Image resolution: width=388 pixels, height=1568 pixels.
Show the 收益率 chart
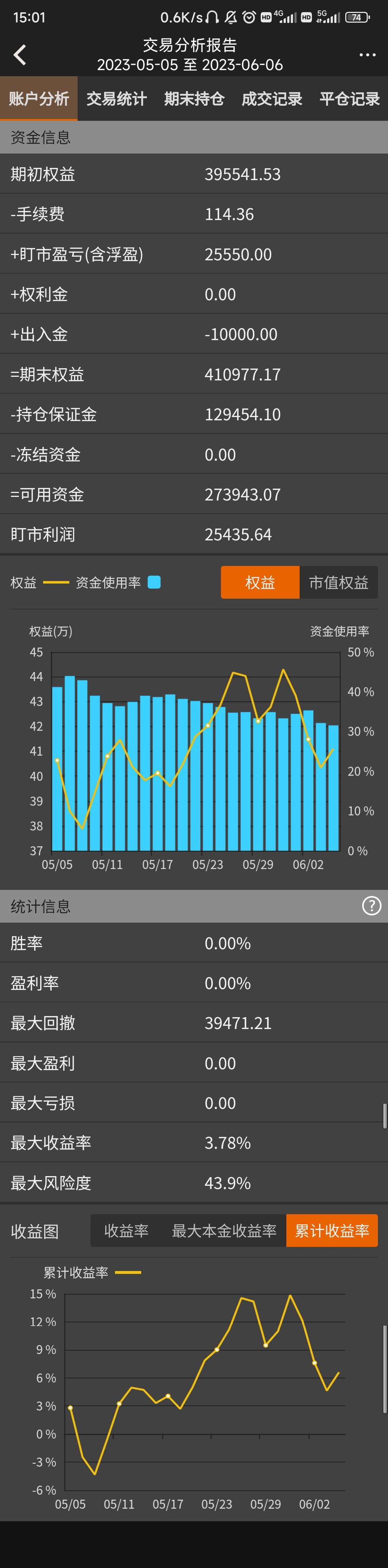[126, 1230]
